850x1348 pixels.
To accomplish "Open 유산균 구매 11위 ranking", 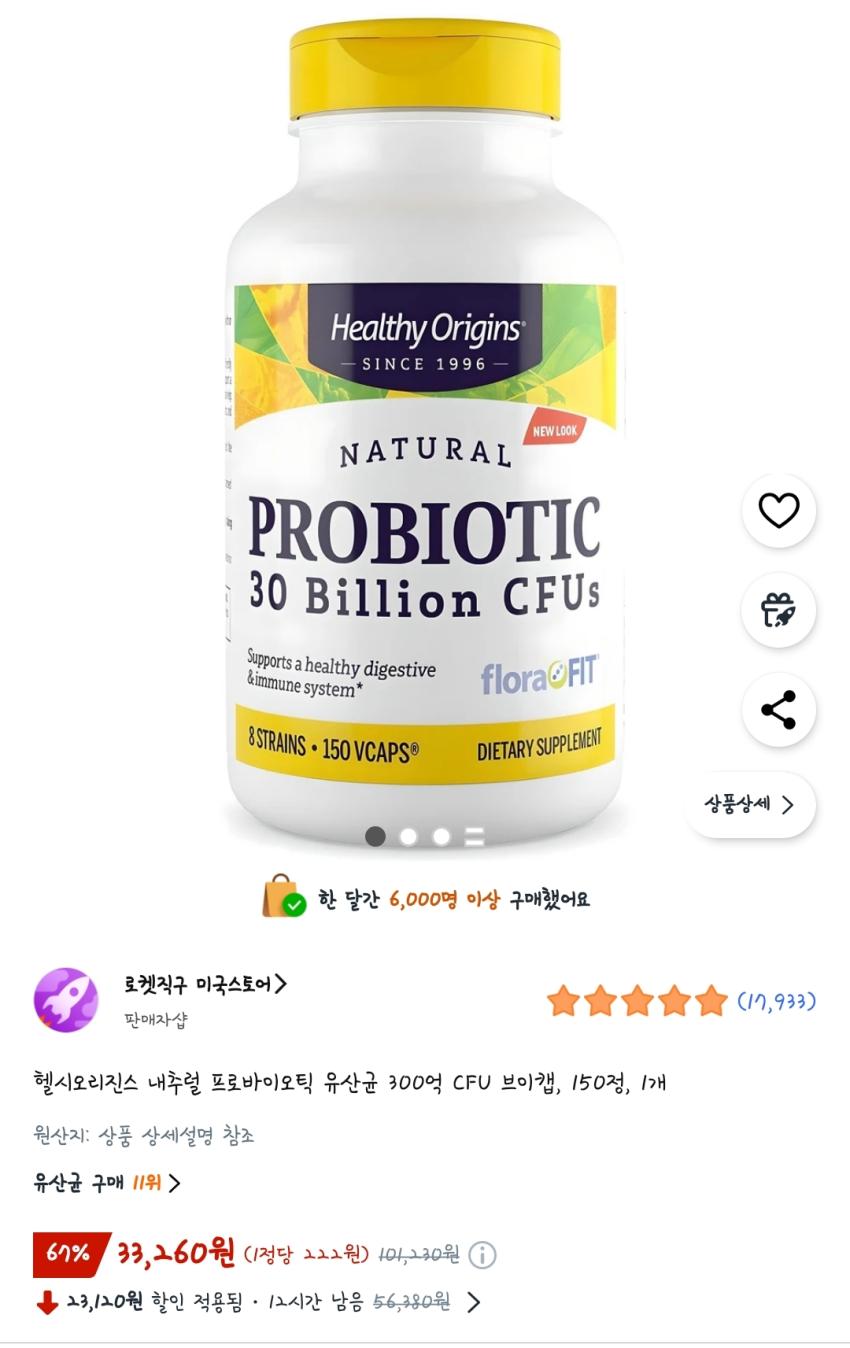I will point(107,1183).
